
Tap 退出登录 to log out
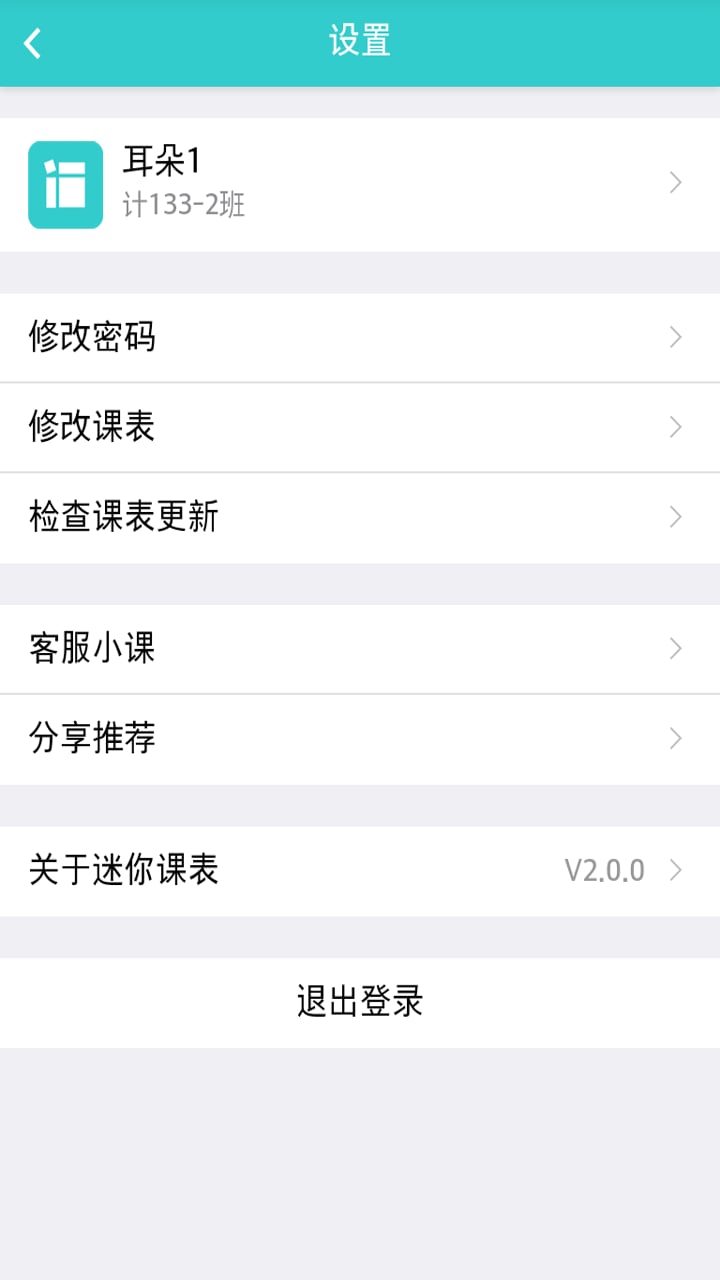click(x=360, y=1002)
